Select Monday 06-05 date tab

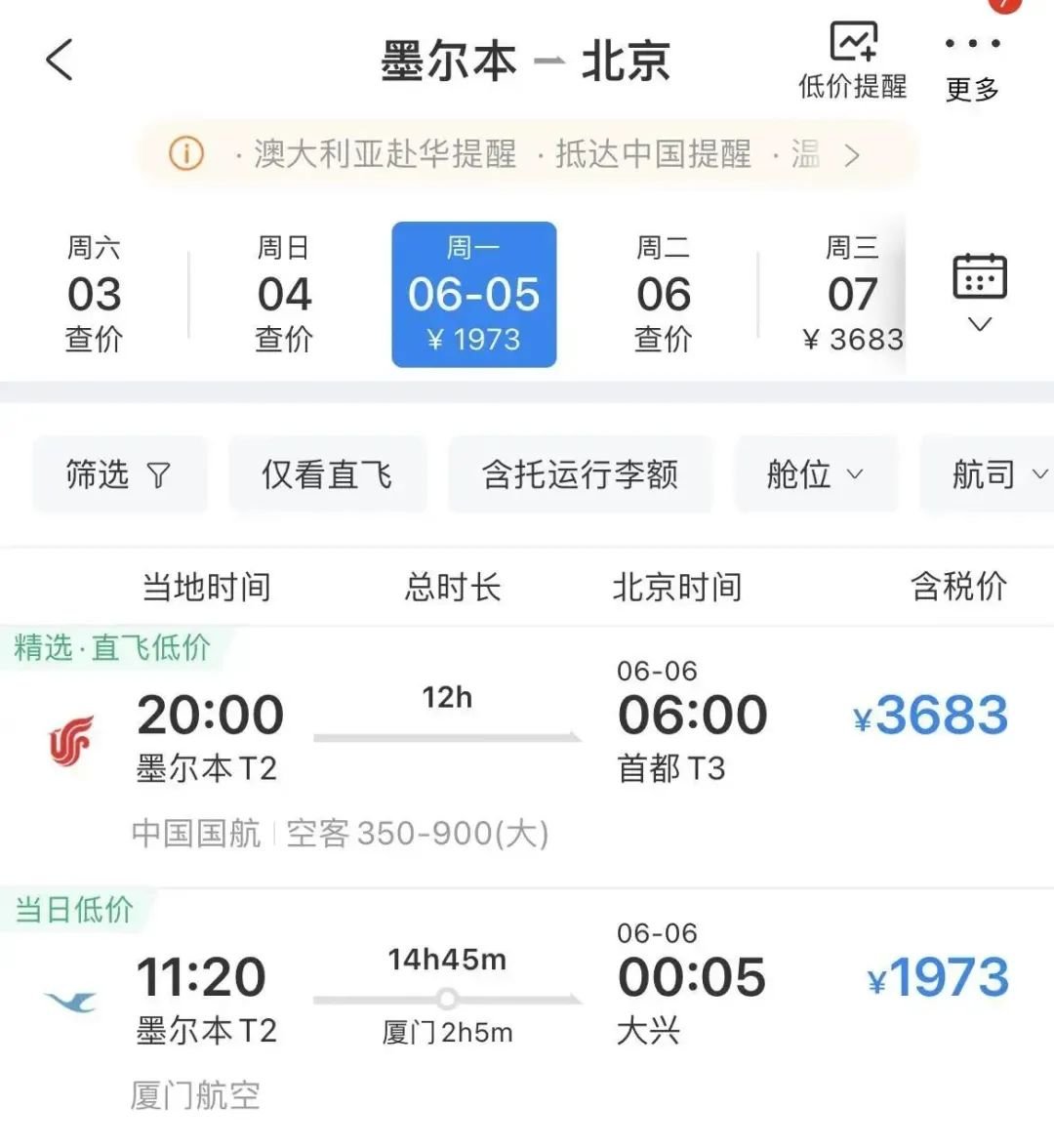coord(474,294)
